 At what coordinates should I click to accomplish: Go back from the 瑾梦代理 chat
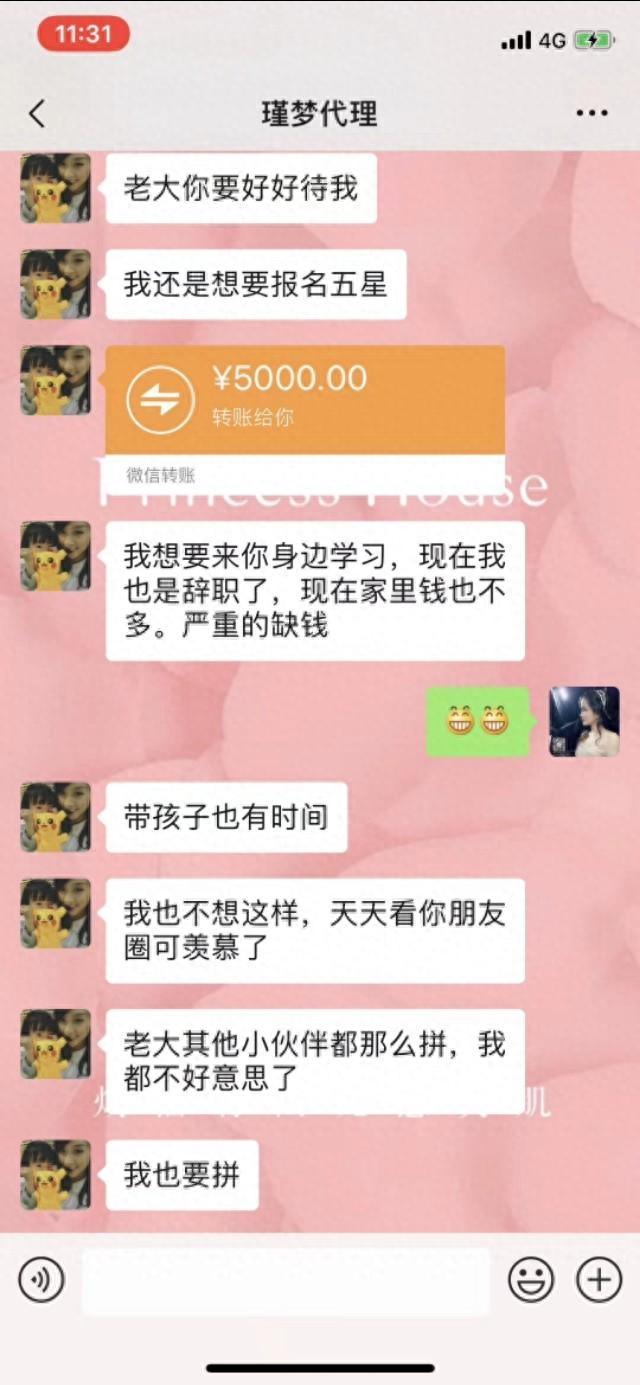tap(37, 114)
